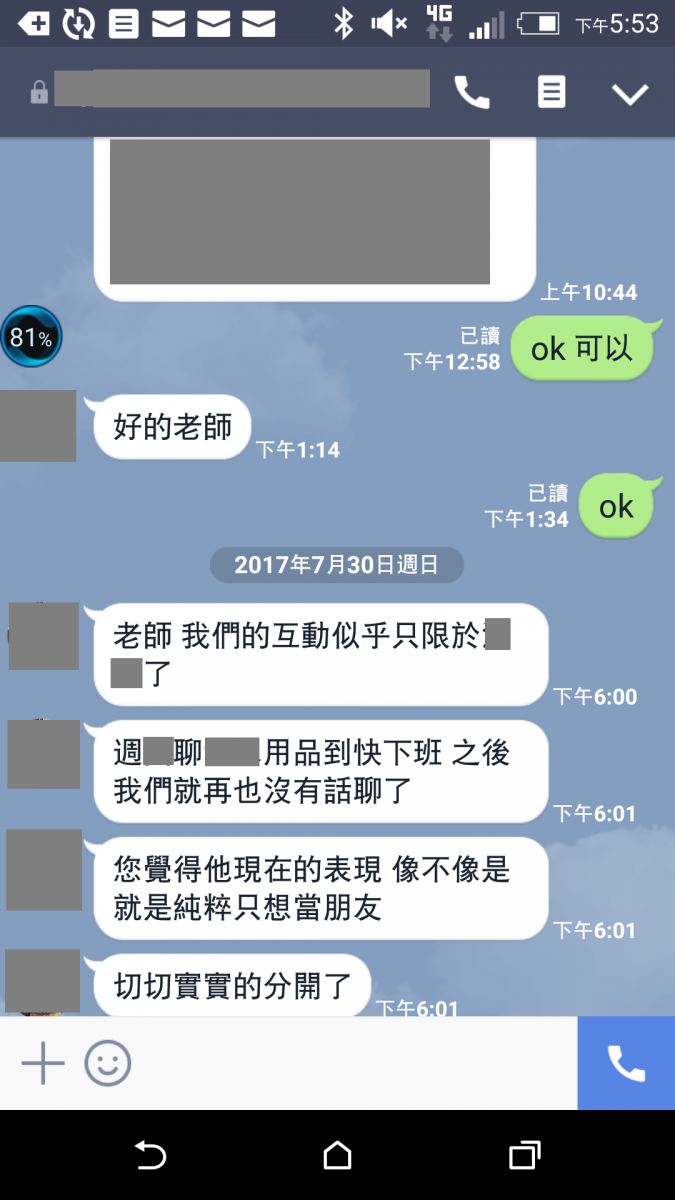The height and width of the screenshot is (1200, 675).
Task: Open the notes icon in the header
Action: (551, 93)
